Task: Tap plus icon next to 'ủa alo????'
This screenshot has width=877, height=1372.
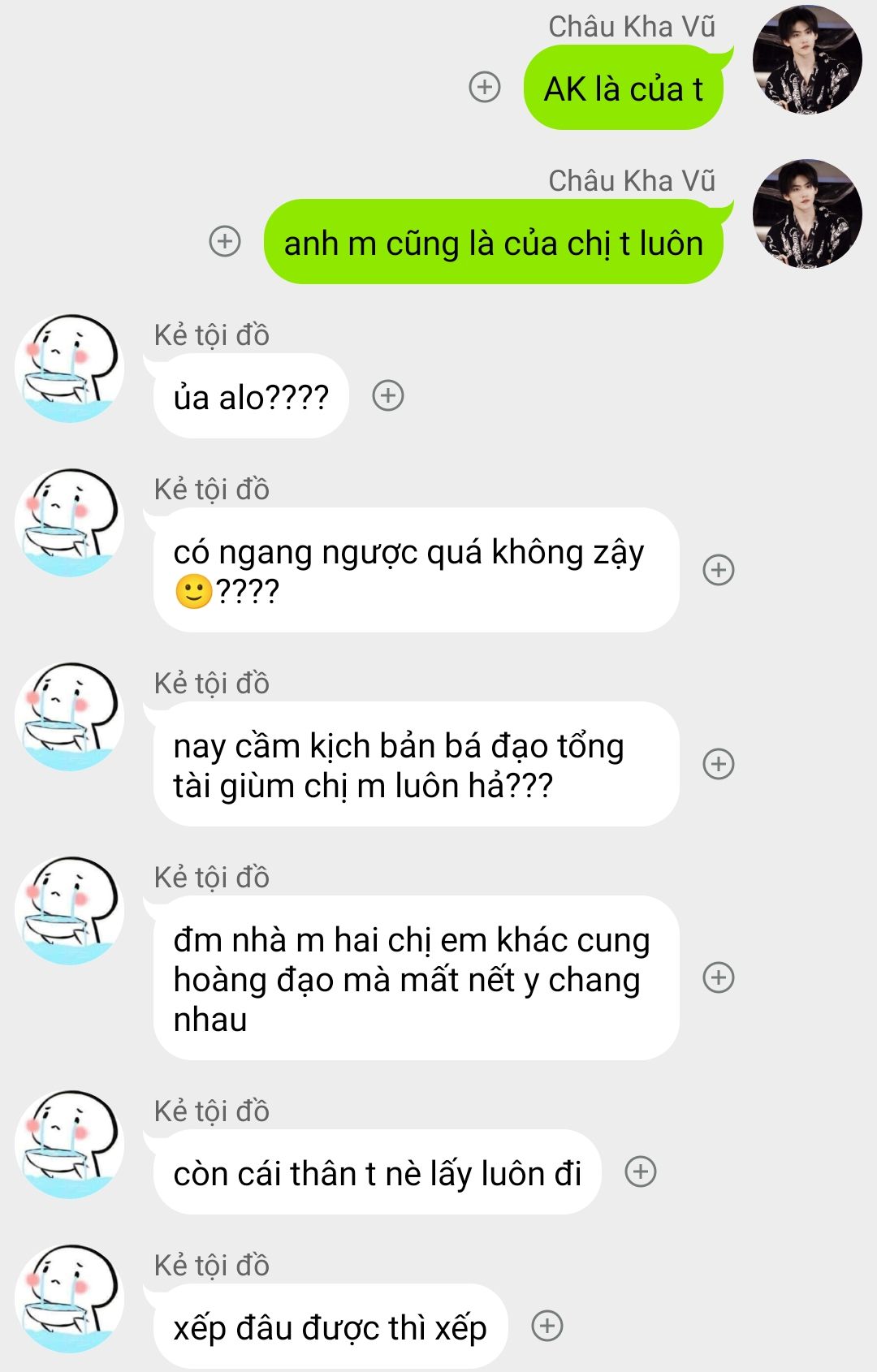Action: click(388, 395)
